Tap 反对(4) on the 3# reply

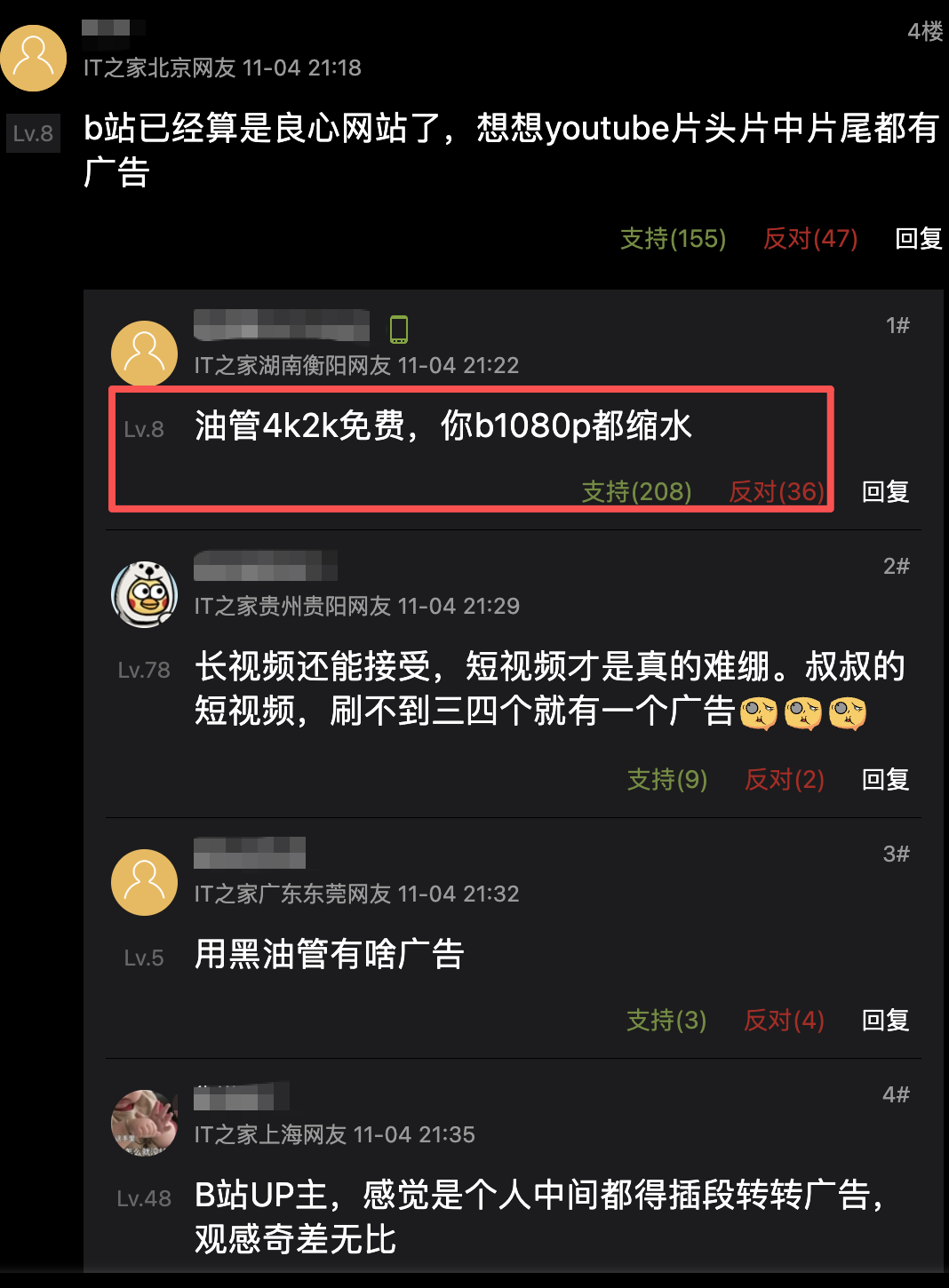[784, 1020]
